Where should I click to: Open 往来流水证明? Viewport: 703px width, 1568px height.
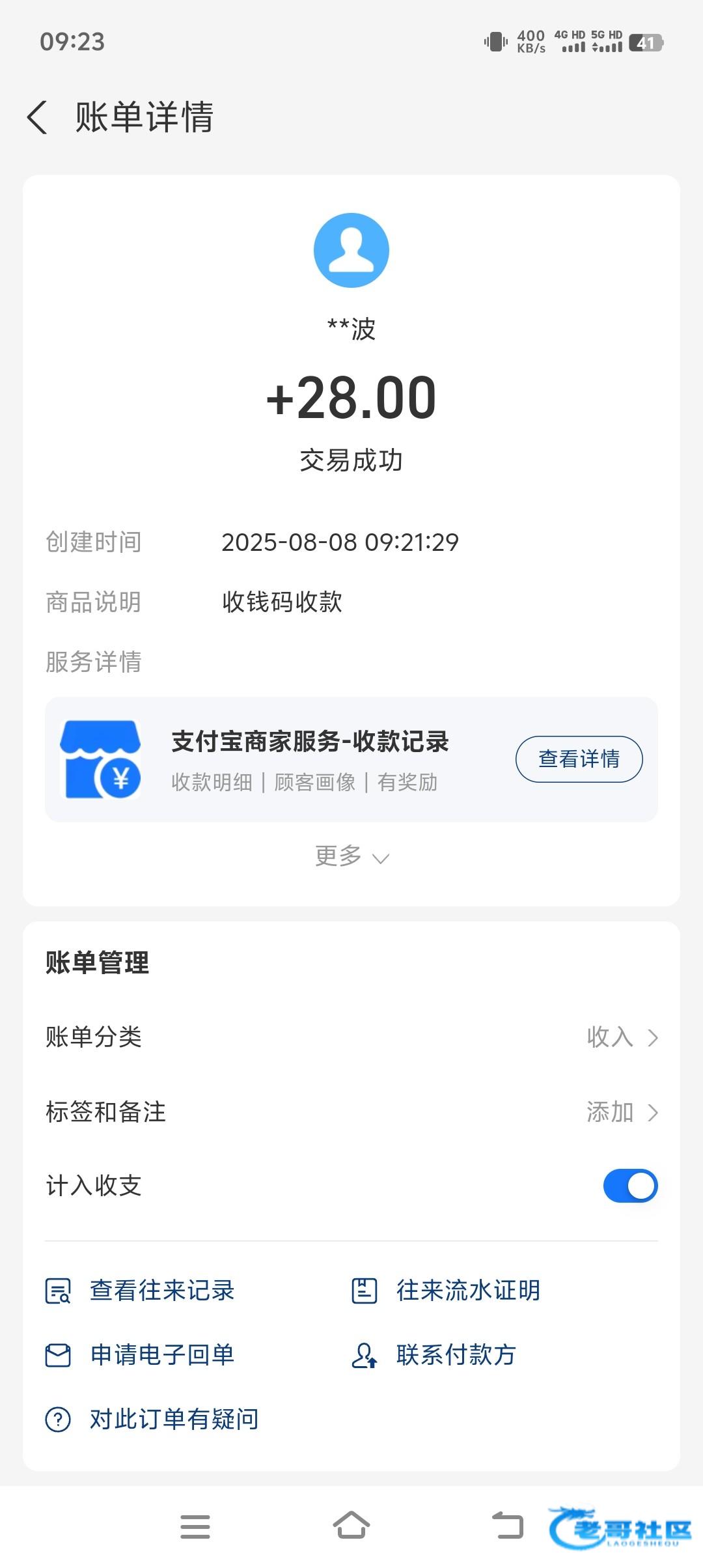(446, 1290)
